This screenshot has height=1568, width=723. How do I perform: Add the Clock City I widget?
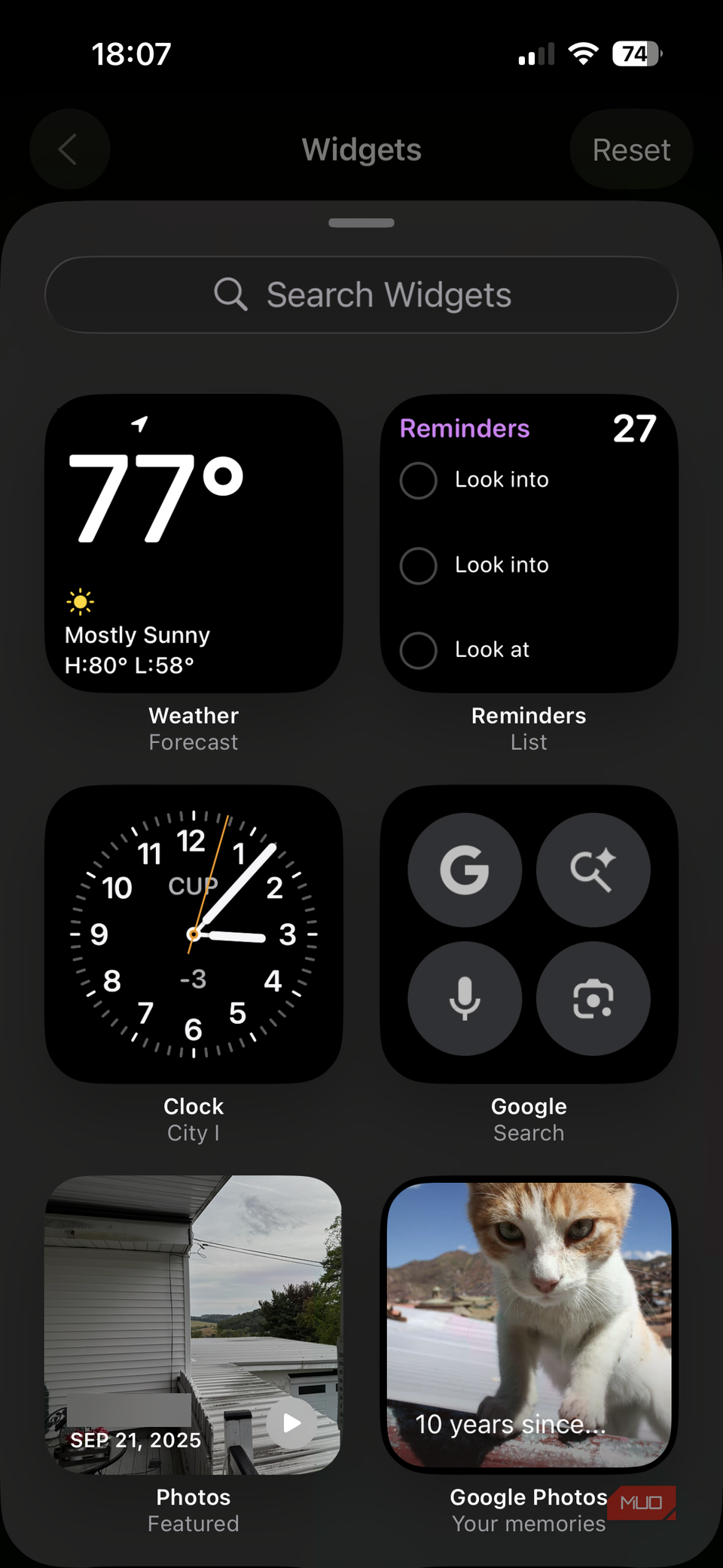[x=194, y=934]
